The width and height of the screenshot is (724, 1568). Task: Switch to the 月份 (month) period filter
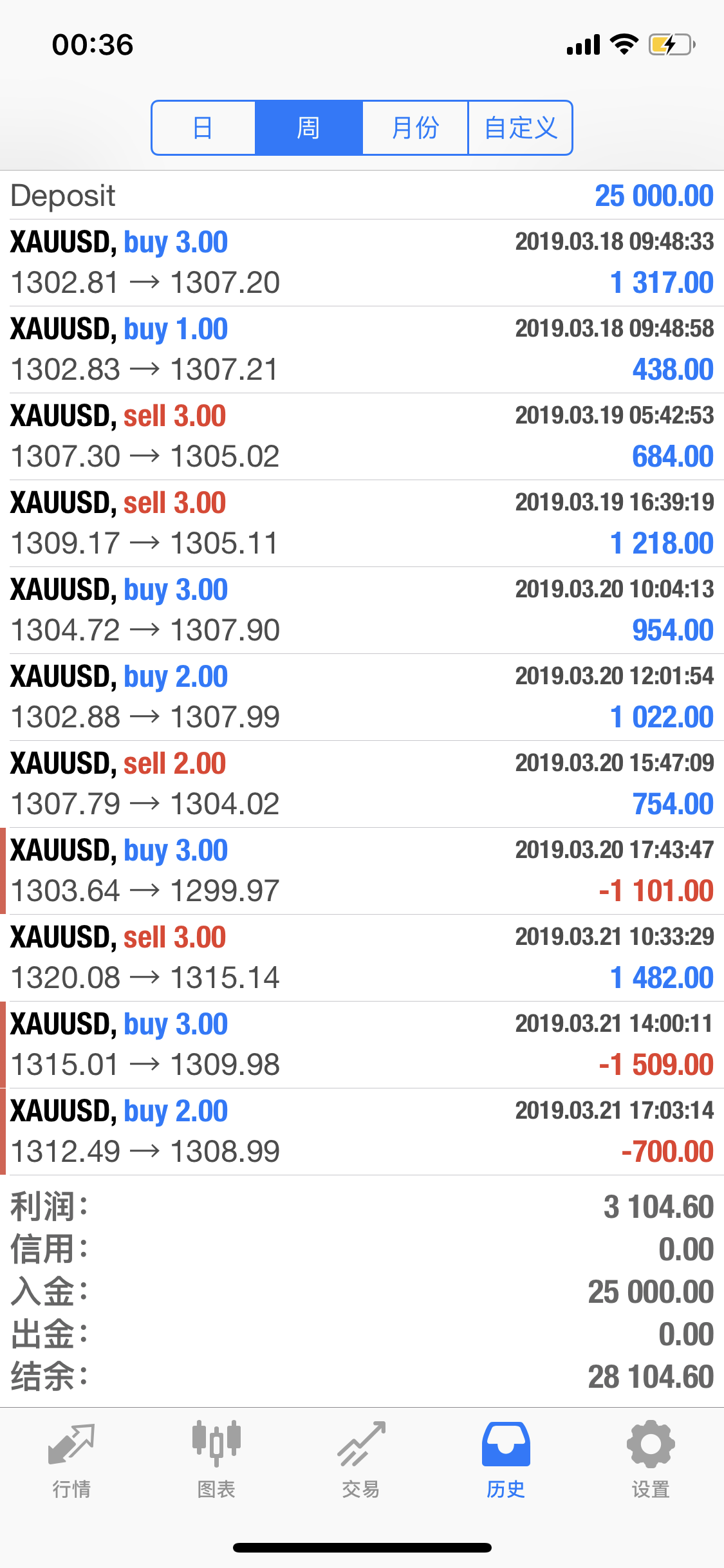click(415, 127)
